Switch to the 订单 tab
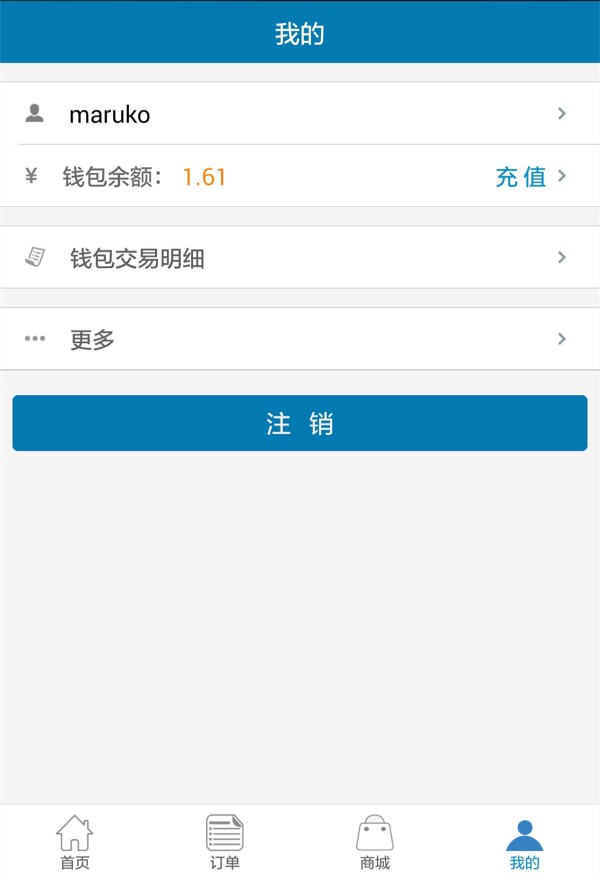The image size is (600, 875). 225,841
